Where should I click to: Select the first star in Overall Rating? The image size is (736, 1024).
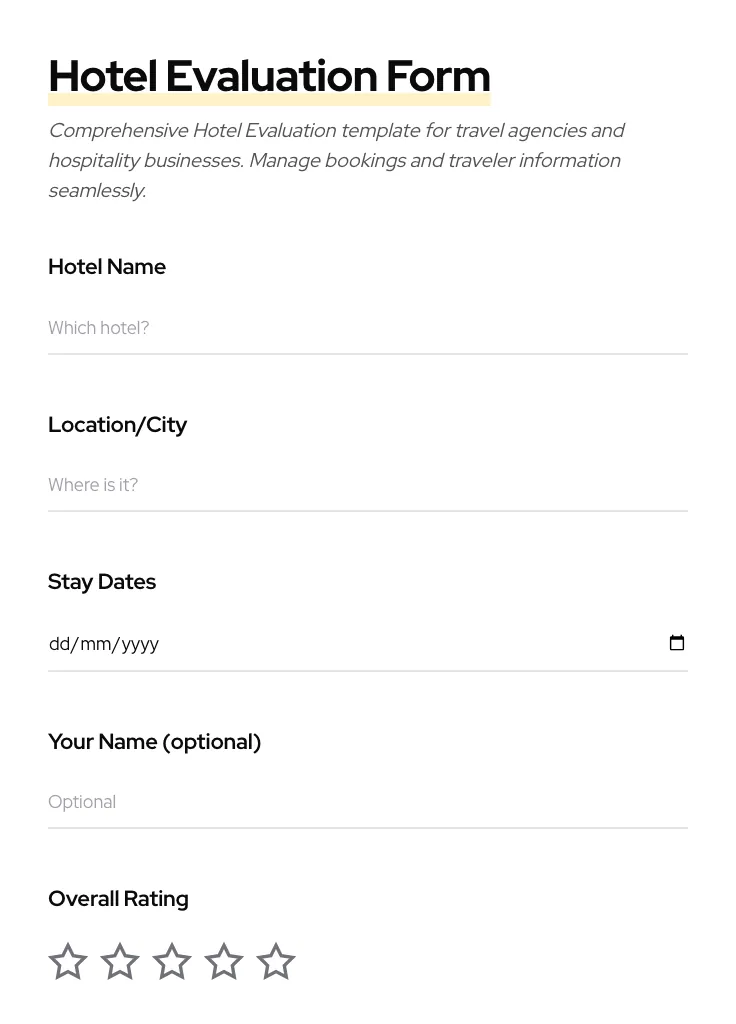pos(68,961)
